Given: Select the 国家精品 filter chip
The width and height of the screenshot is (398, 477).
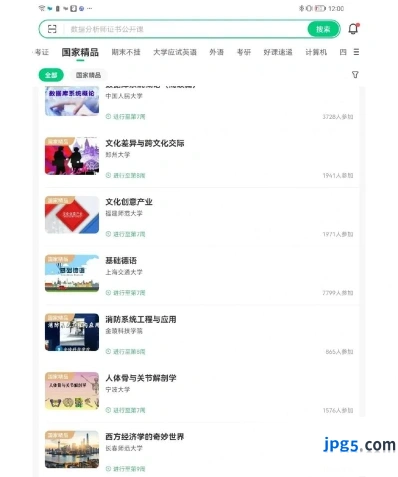Looking at the screenshot, I should [88, 75].
